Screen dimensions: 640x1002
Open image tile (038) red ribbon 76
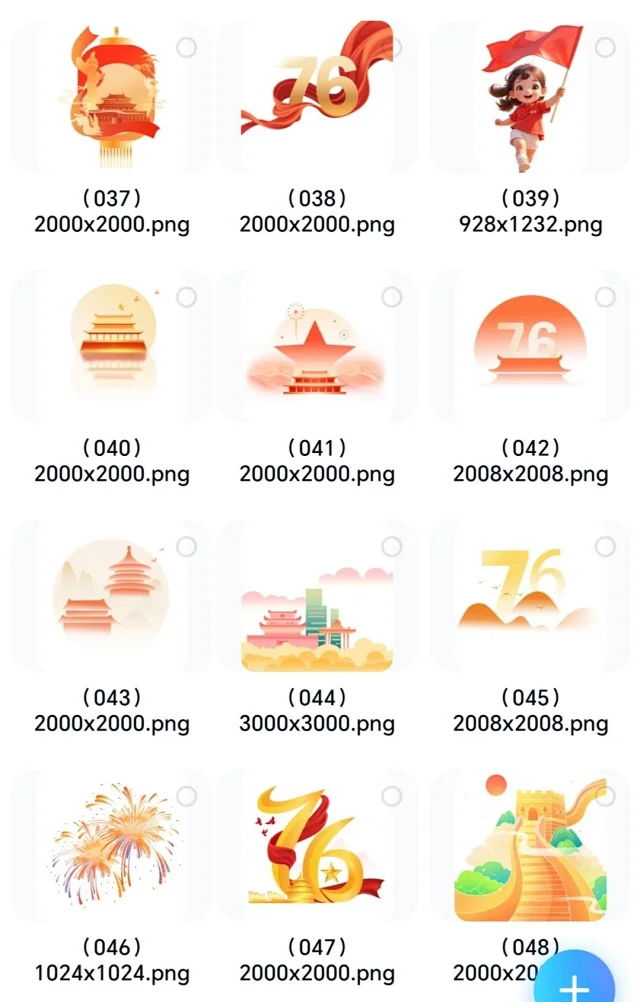317,98
